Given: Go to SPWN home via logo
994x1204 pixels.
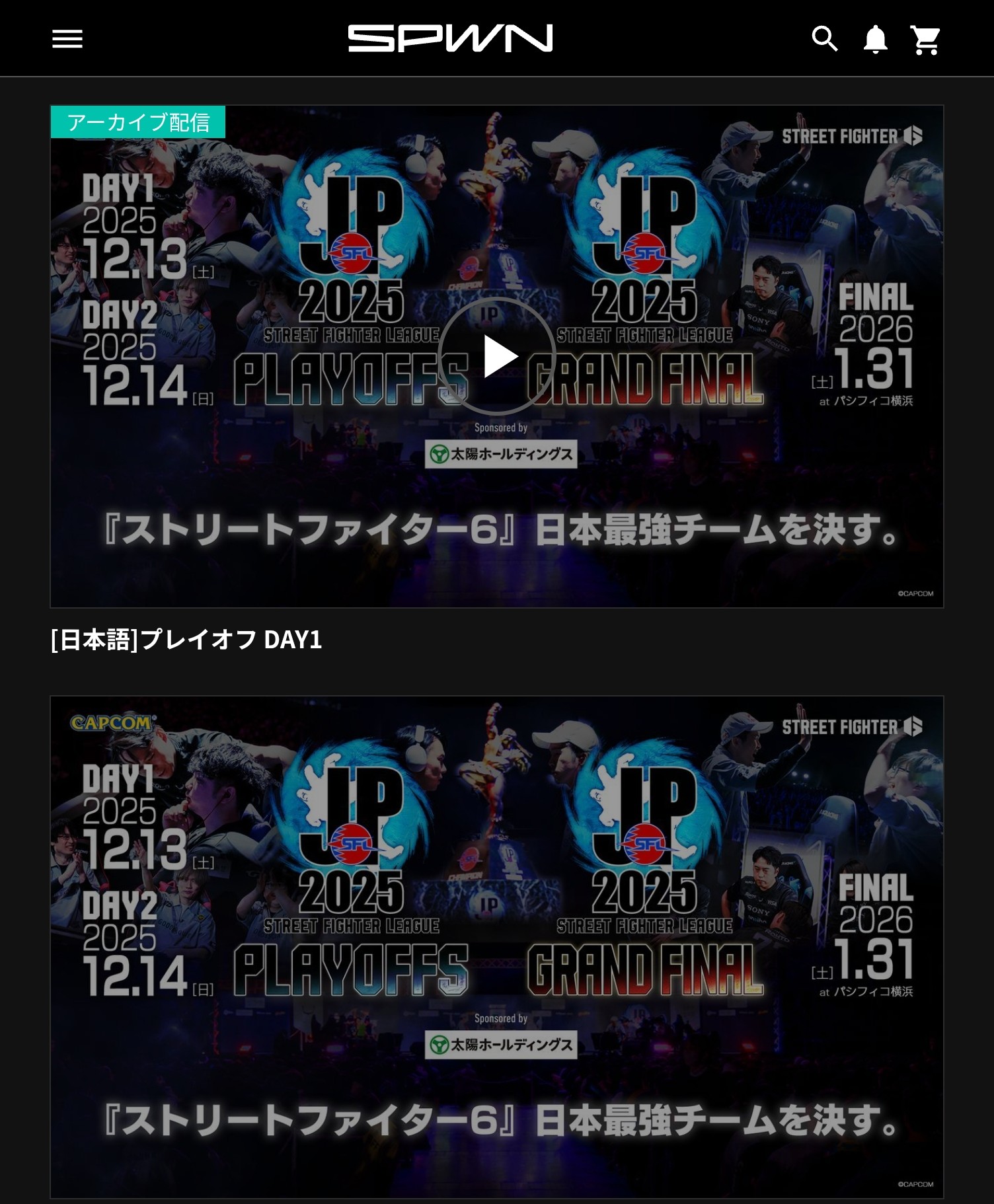Looking at the screenshot, I should pos(450,38).
